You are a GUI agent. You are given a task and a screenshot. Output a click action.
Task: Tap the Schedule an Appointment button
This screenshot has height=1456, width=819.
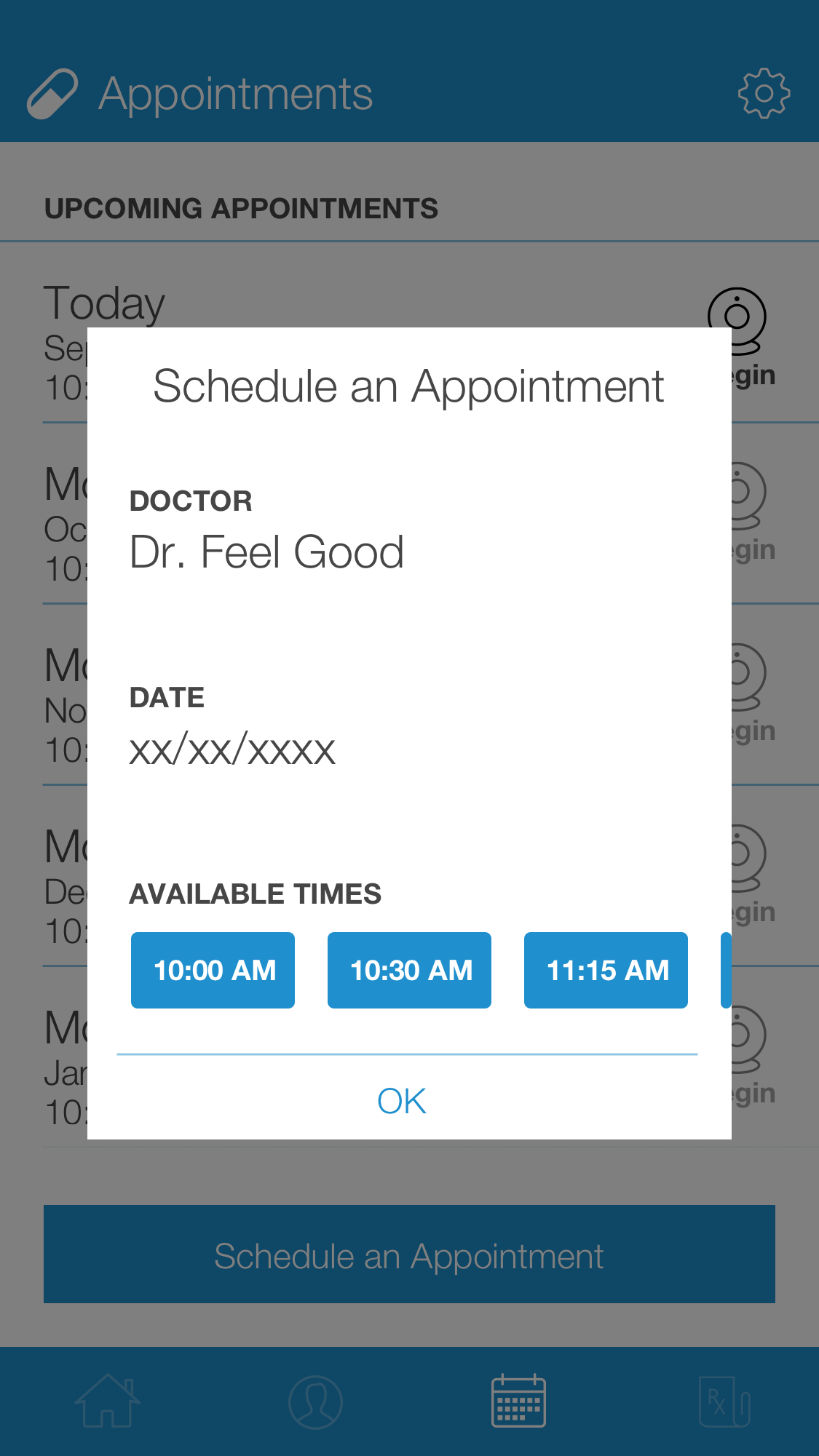[409, 1254]
